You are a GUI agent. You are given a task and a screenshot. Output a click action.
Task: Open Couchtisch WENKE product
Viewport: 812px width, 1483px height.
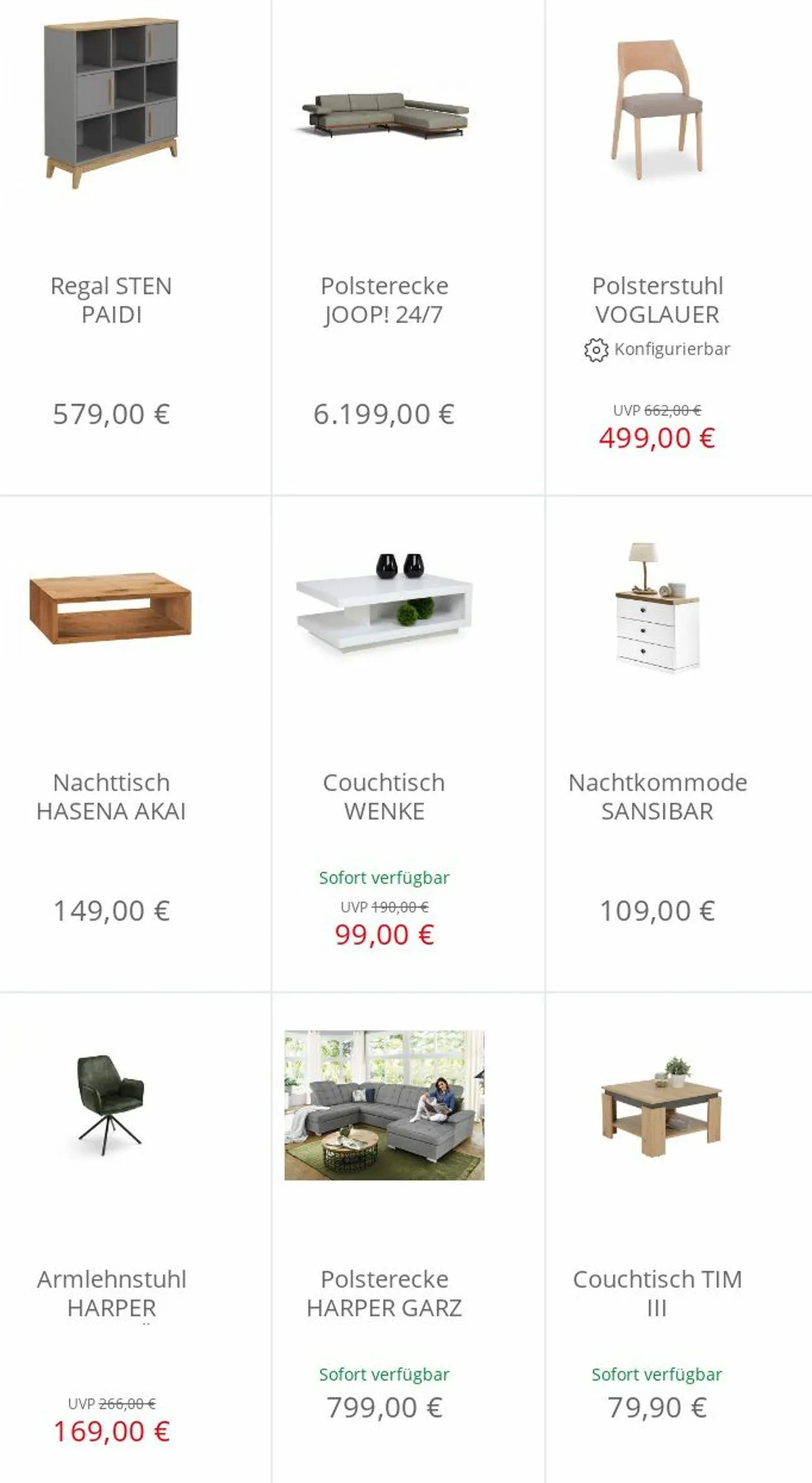point(384,796)
